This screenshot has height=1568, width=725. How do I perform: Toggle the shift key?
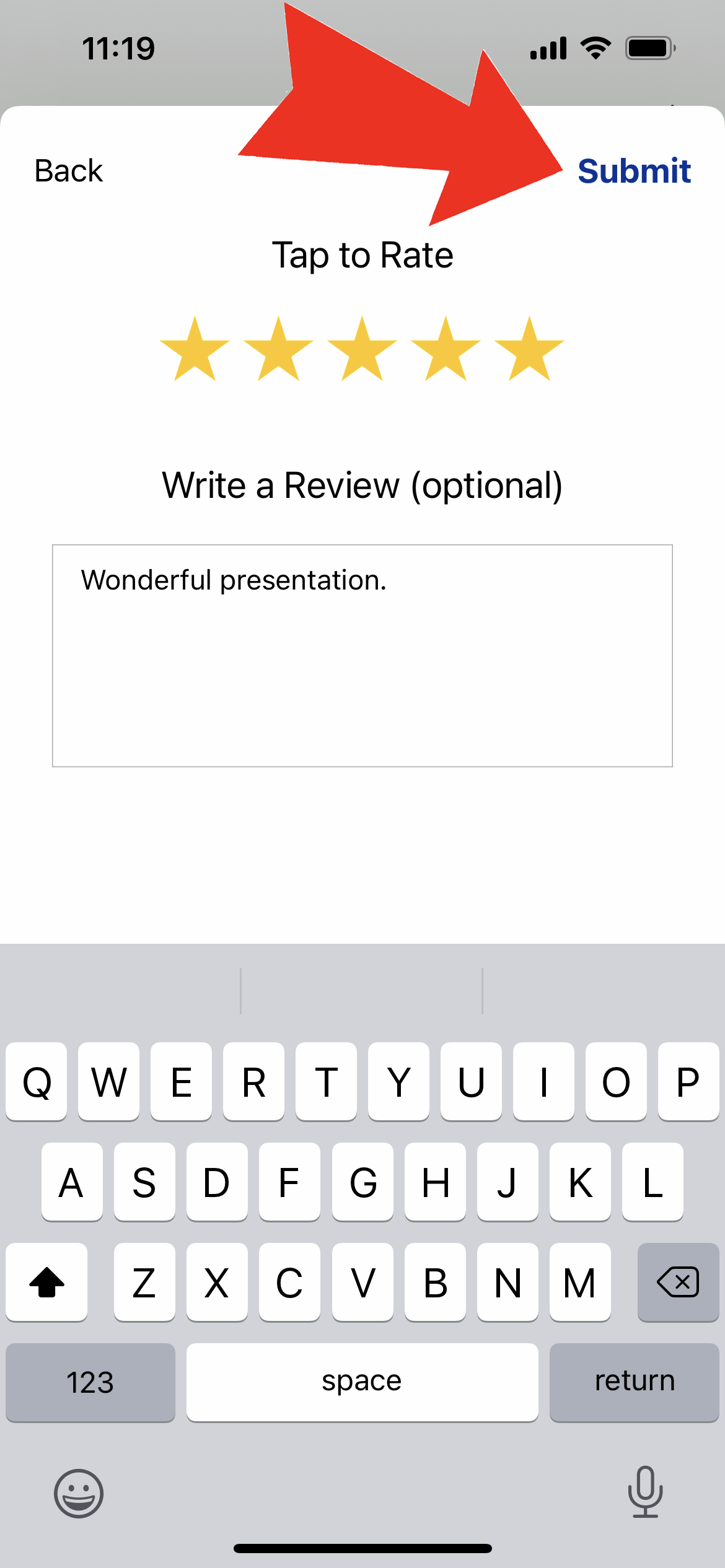pyautogui.click(x=46, y=1282)
